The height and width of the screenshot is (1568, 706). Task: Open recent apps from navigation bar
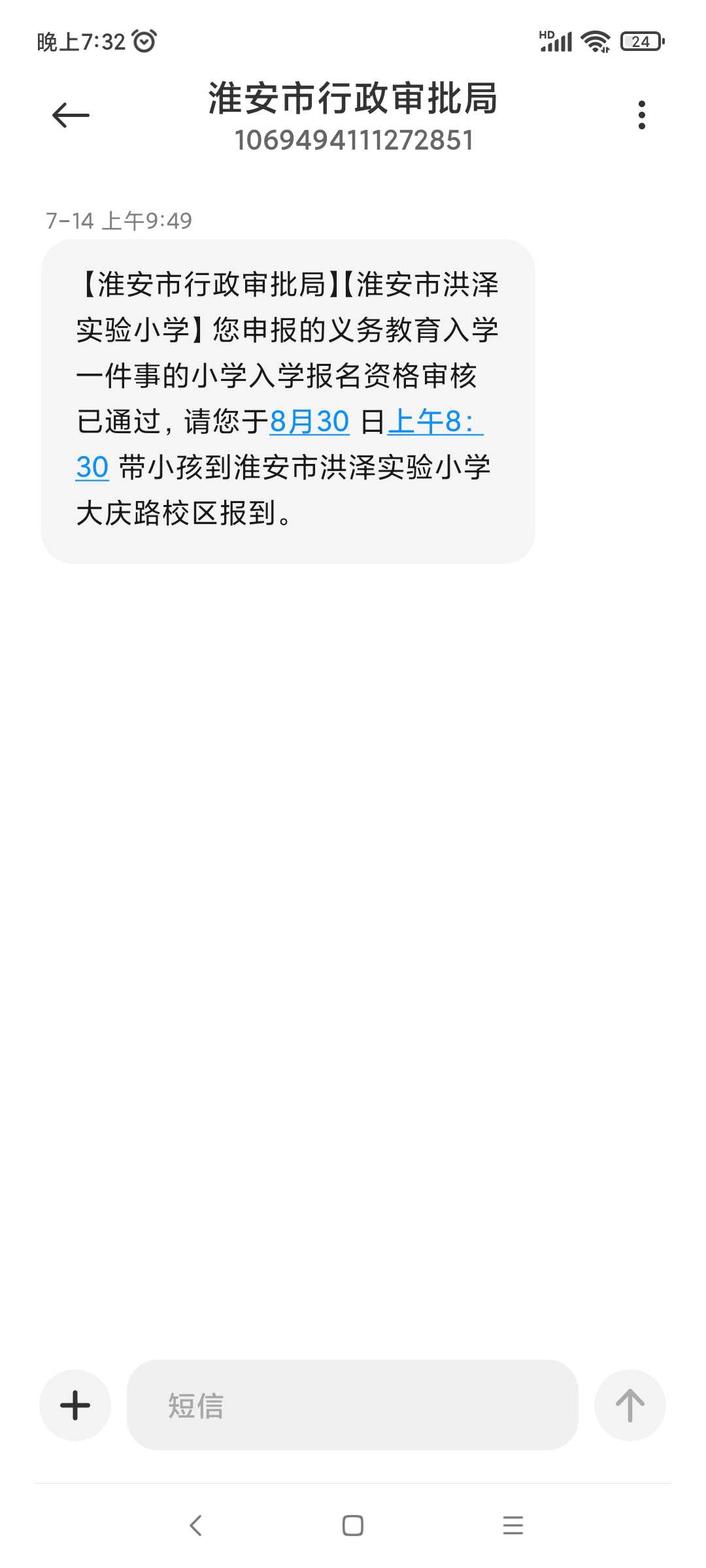[513, 1526]
